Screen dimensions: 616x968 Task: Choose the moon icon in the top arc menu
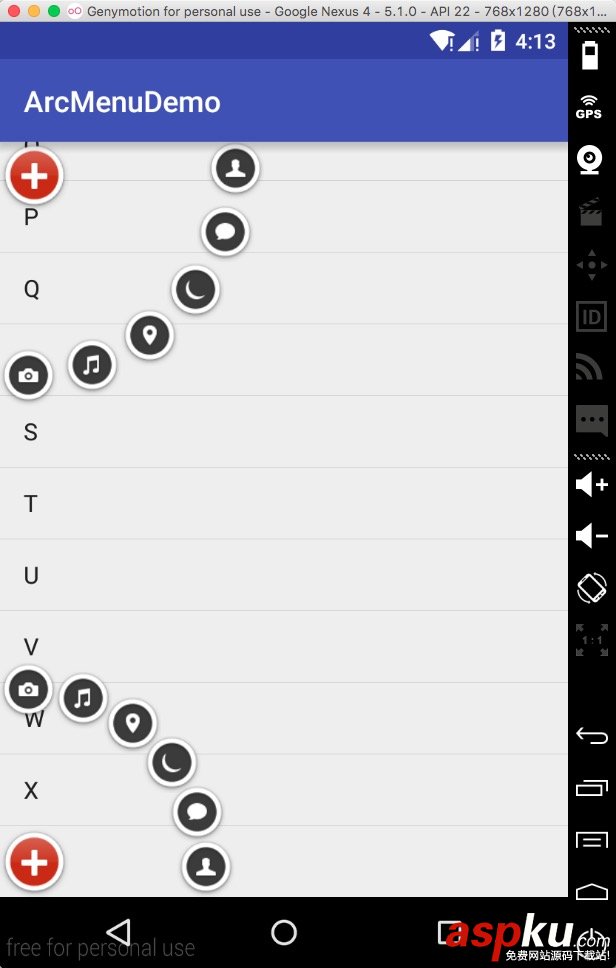195,290
